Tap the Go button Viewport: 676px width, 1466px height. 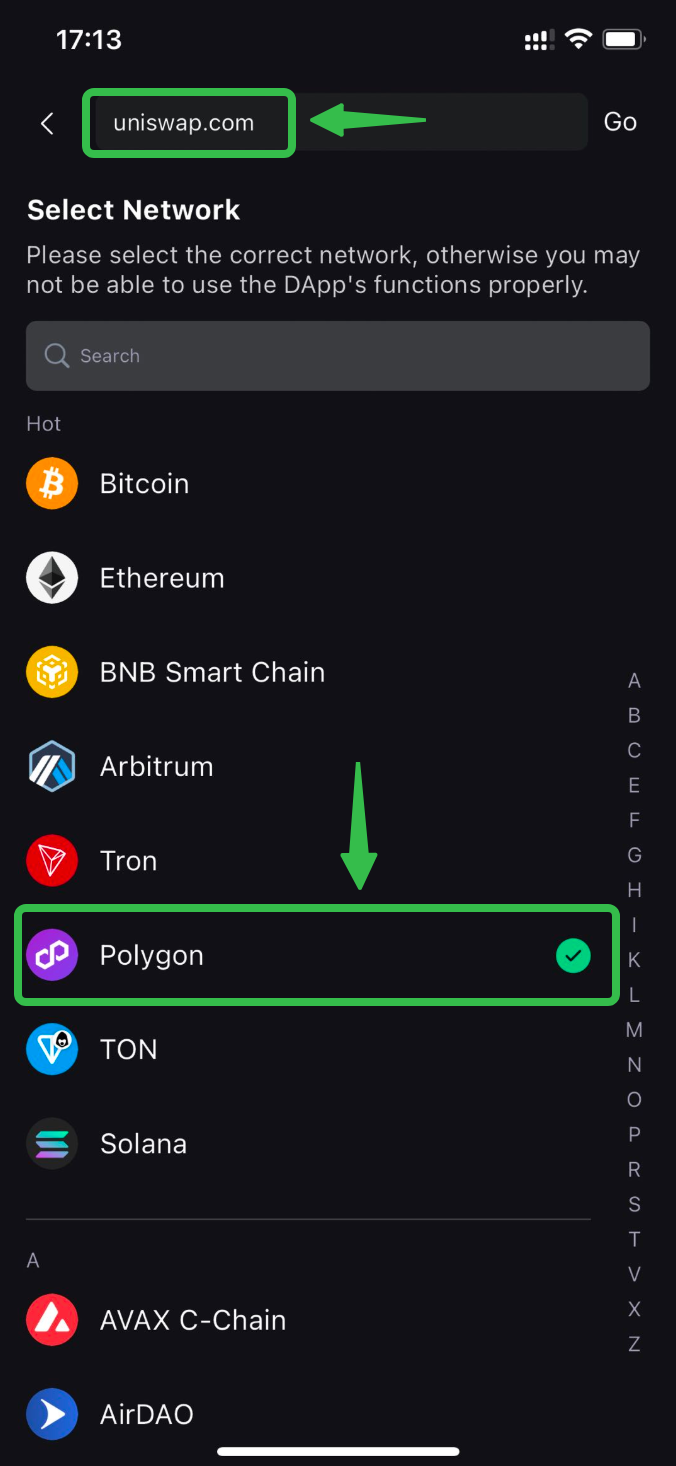620,122
